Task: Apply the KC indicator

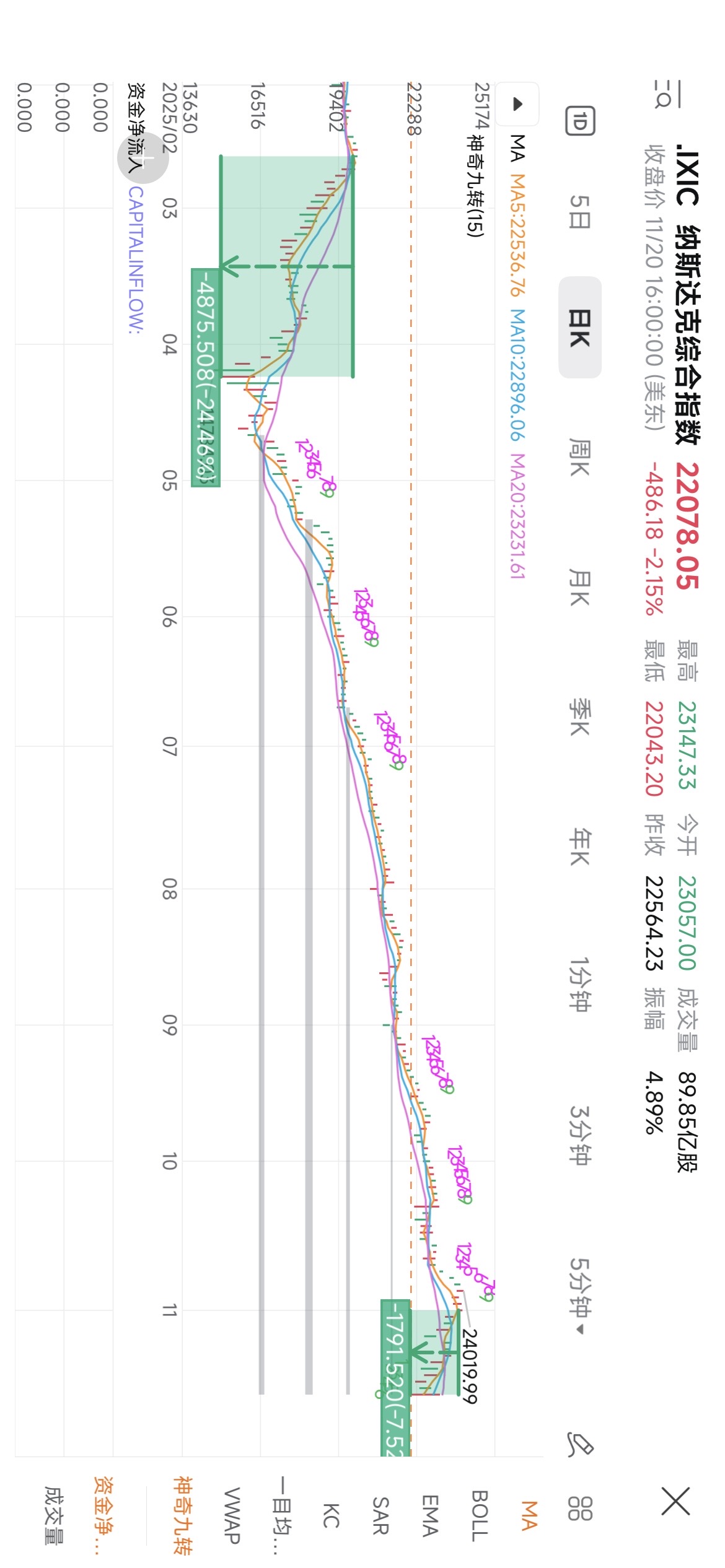Action: [331, 1515]
